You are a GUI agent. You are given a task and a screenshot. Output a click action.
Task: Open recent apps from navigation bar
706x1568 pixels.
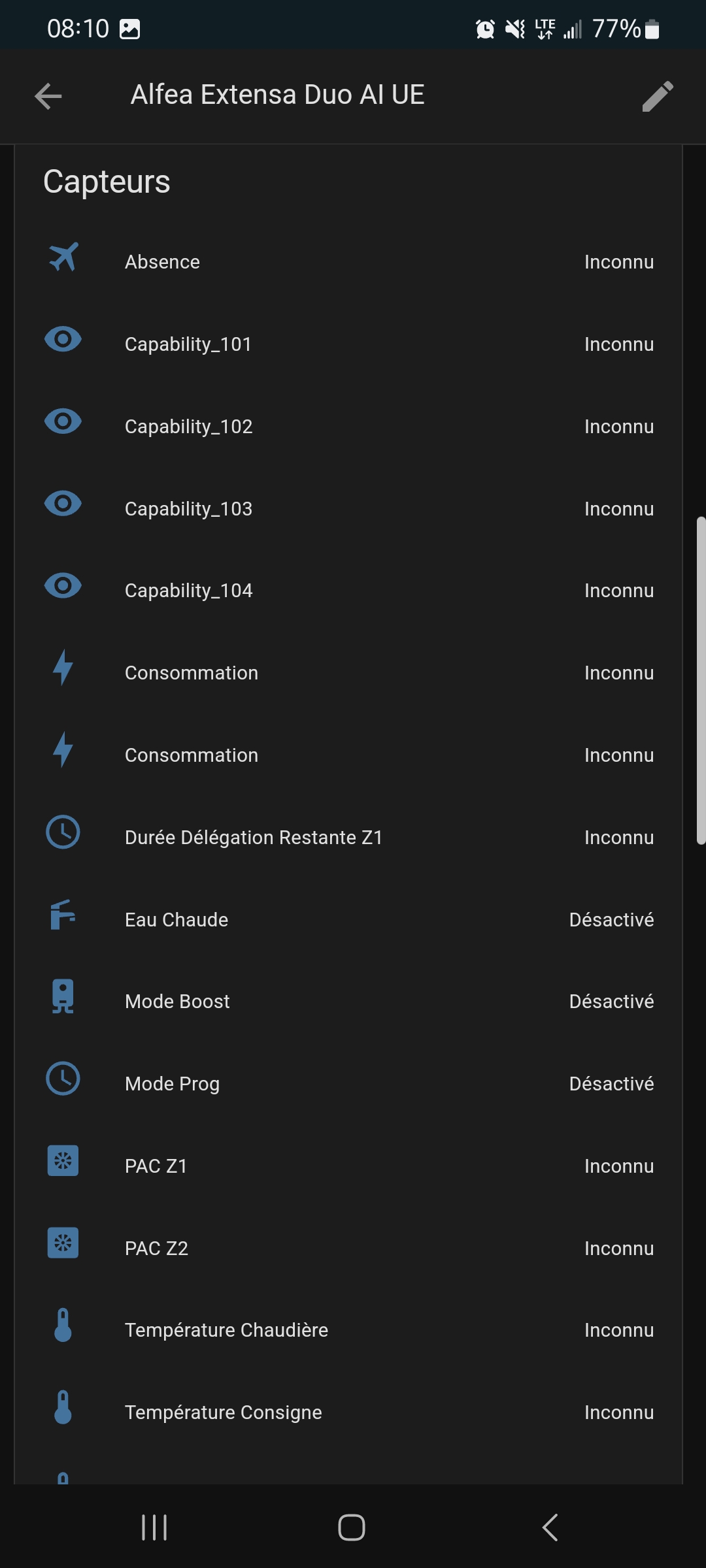(154, 1527)
